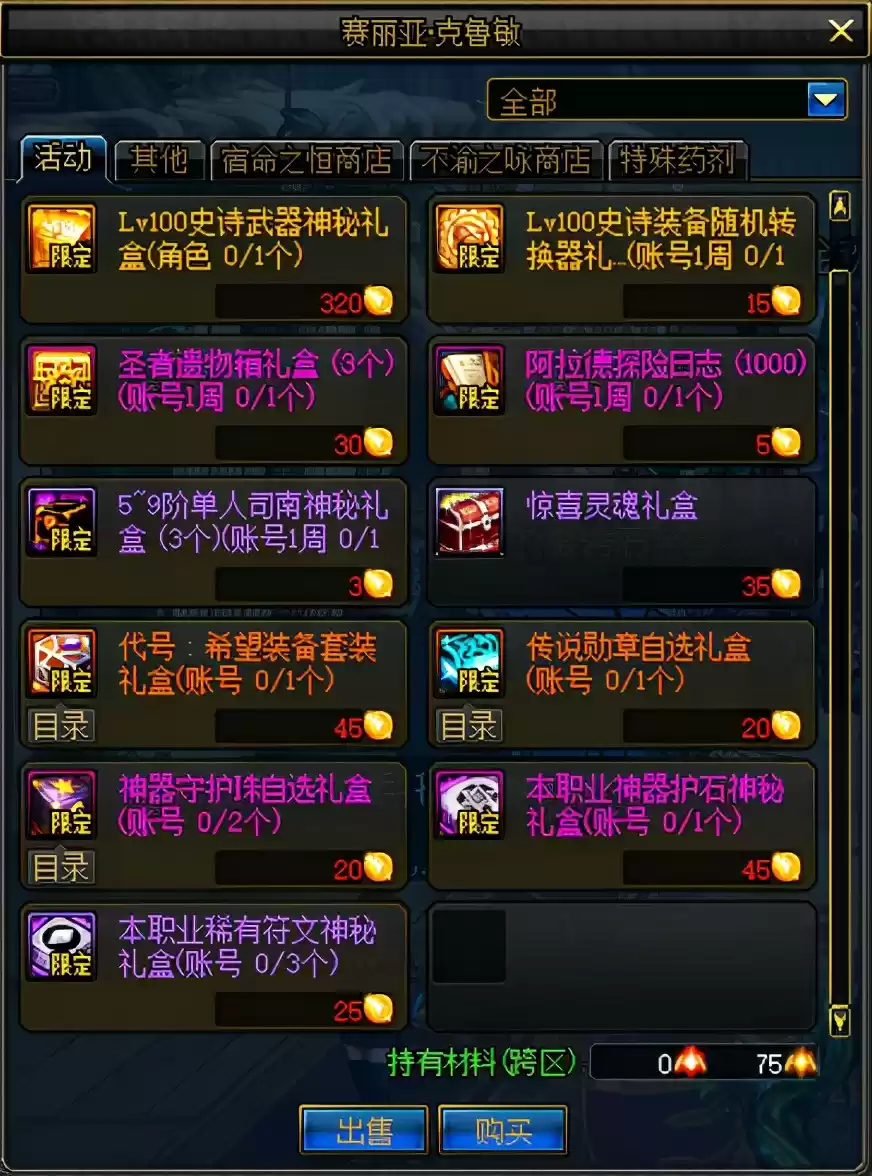Open the 全部 filter dropdown
The image size is (872, 1176).
tap(826, 100)
